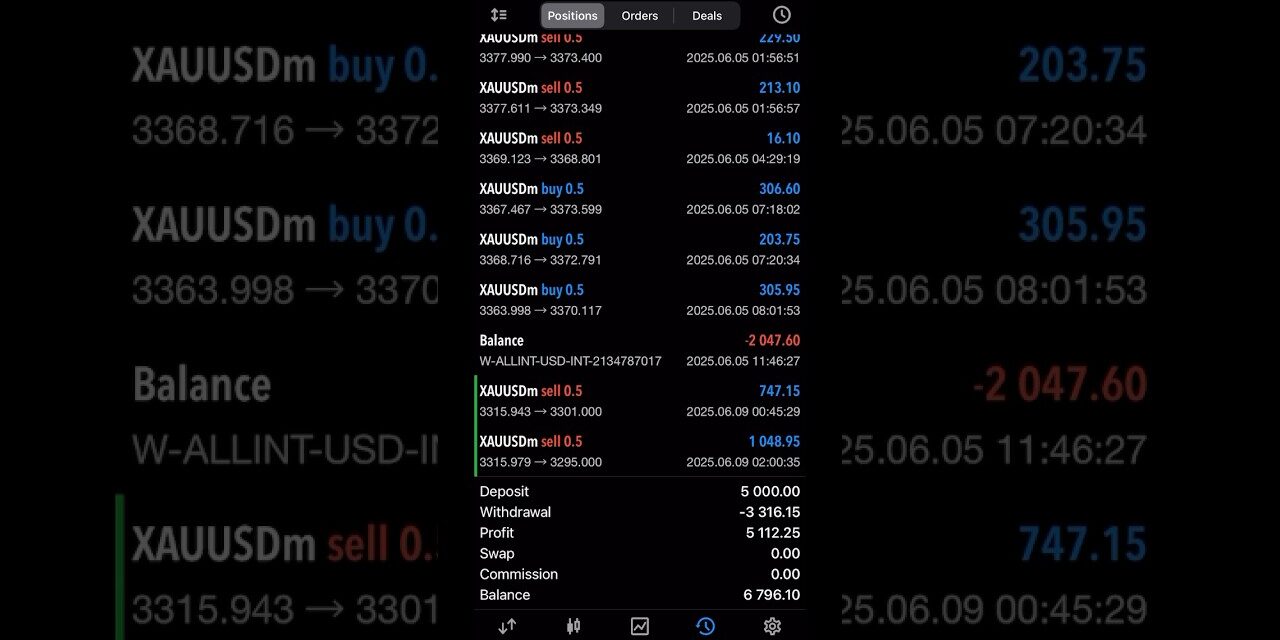Select the history tab in the bottom bar
This screenshot has height=640, width=1280.
(705, 626)
